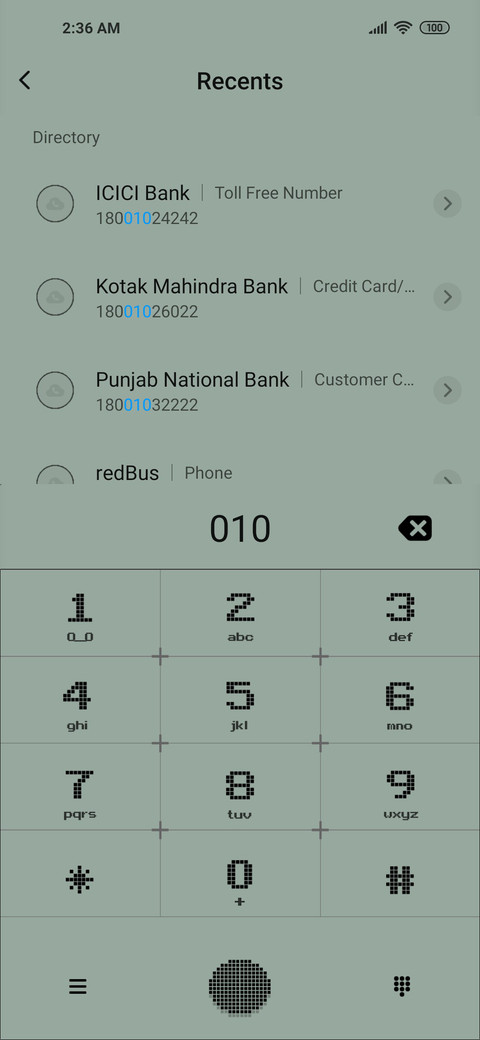Open the redBus phone entry
This screenshot has height=1040, width=480.
[240, 472]
